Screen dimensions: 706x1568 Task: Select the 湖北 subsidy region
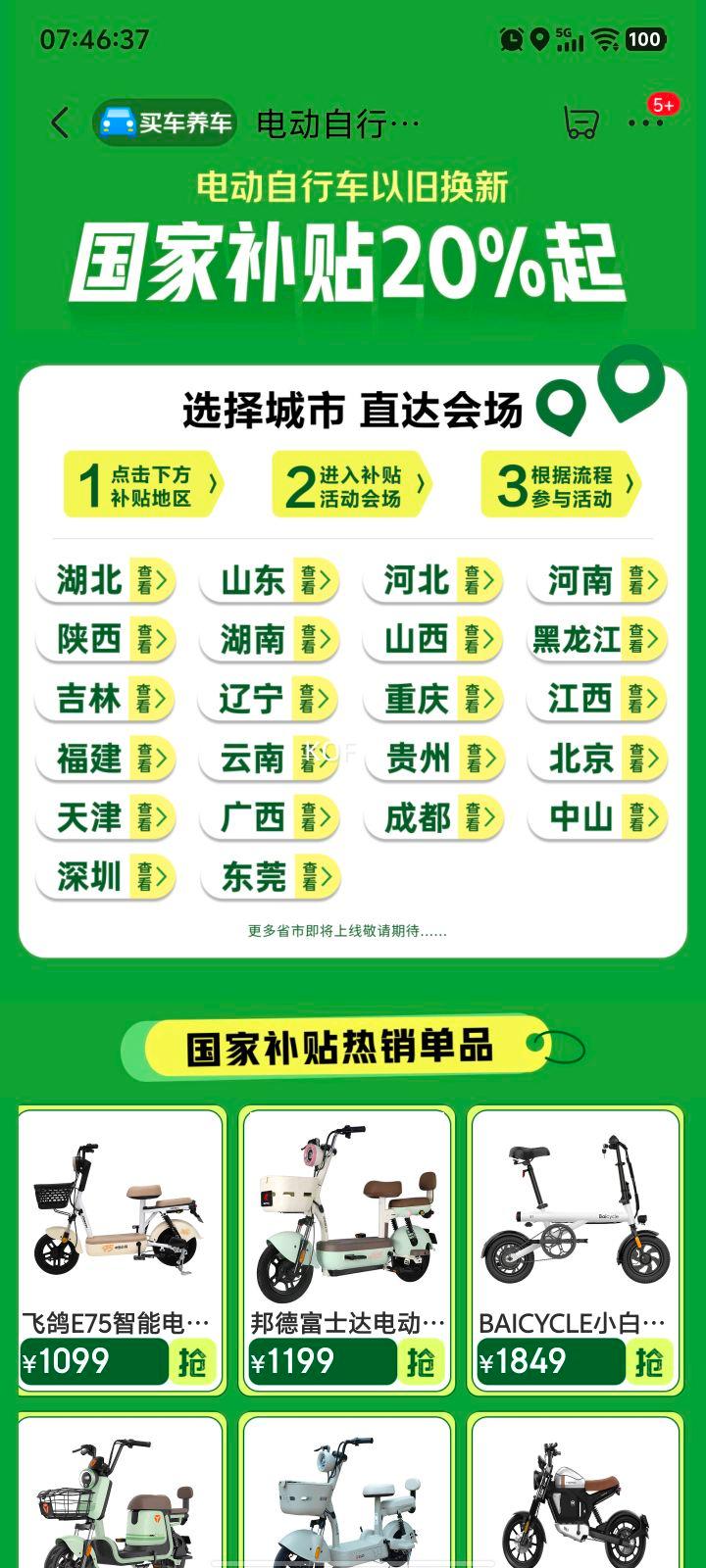[106, 580]
